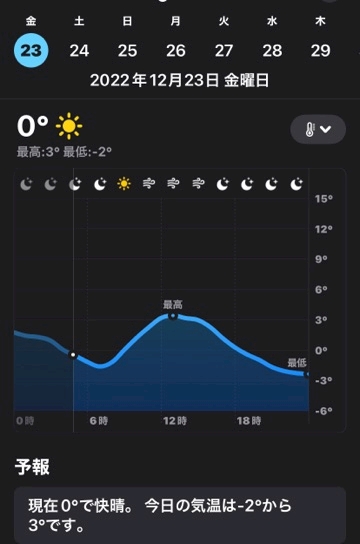Switch to Sunday the 25th
360x544 pixels.
[127, 50]
